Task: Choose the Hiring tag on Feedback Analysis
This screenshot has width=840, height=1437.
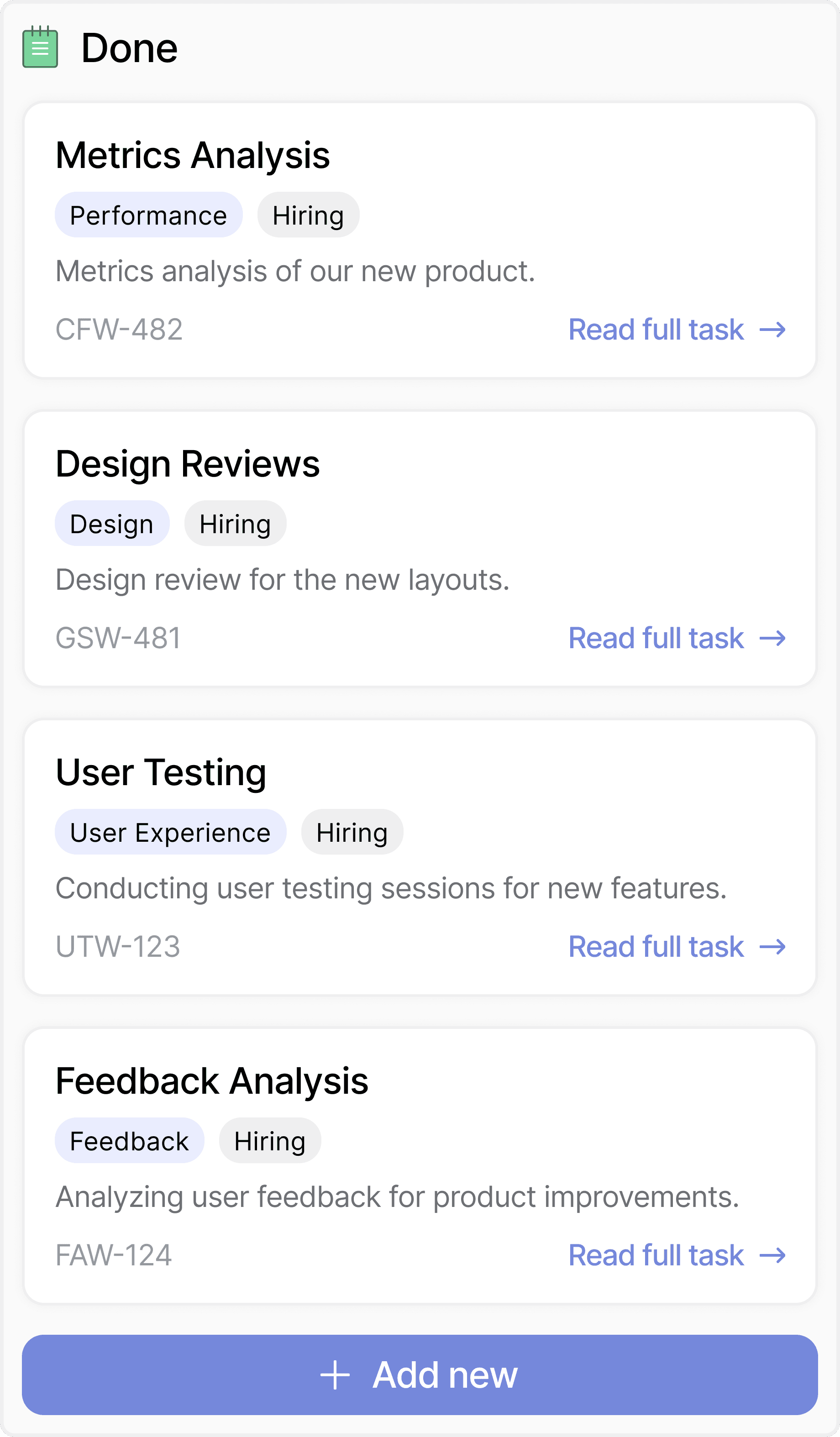Action: [x=270, y=1141]
